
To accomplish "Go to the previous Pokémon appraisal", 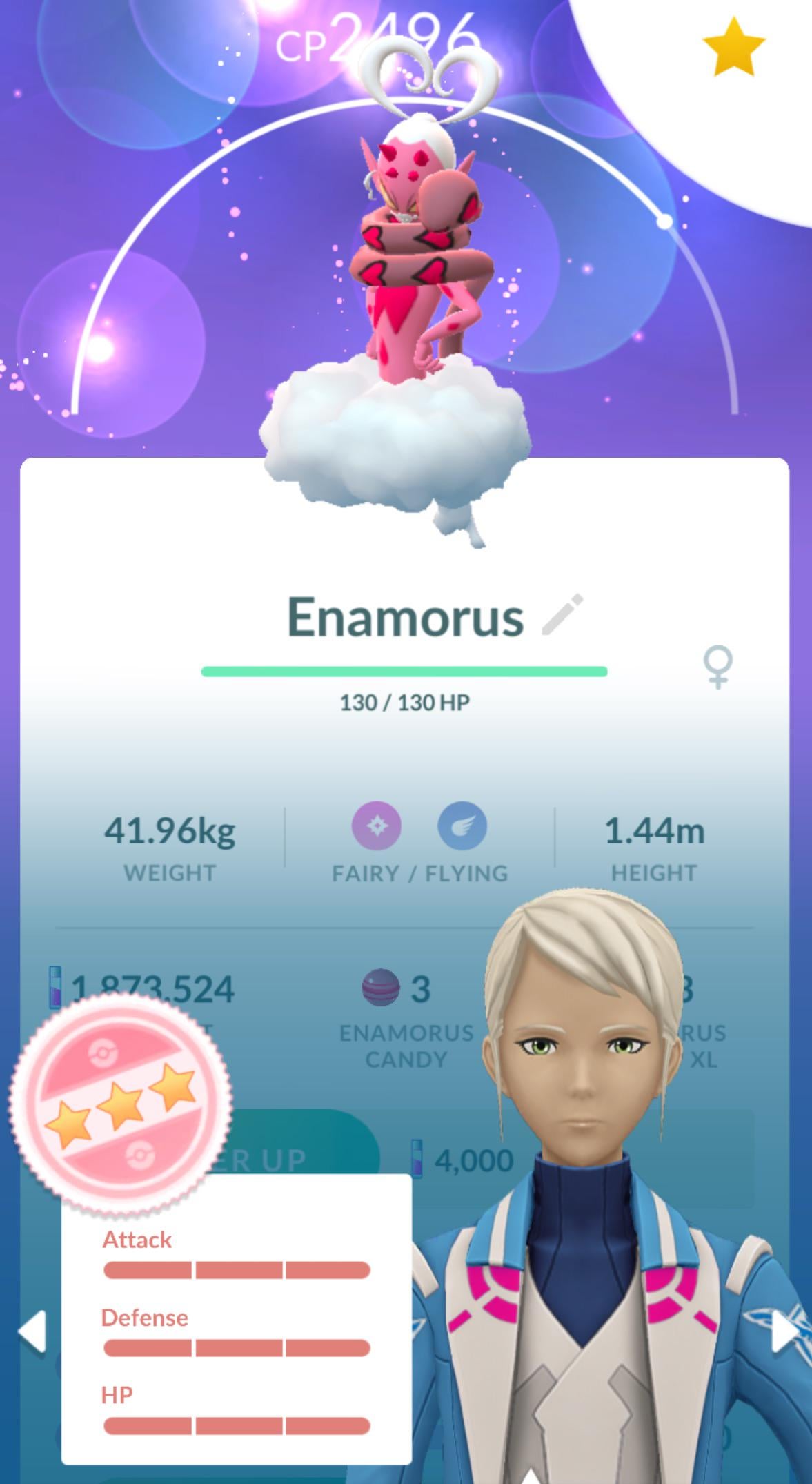I will (32, 1331).
